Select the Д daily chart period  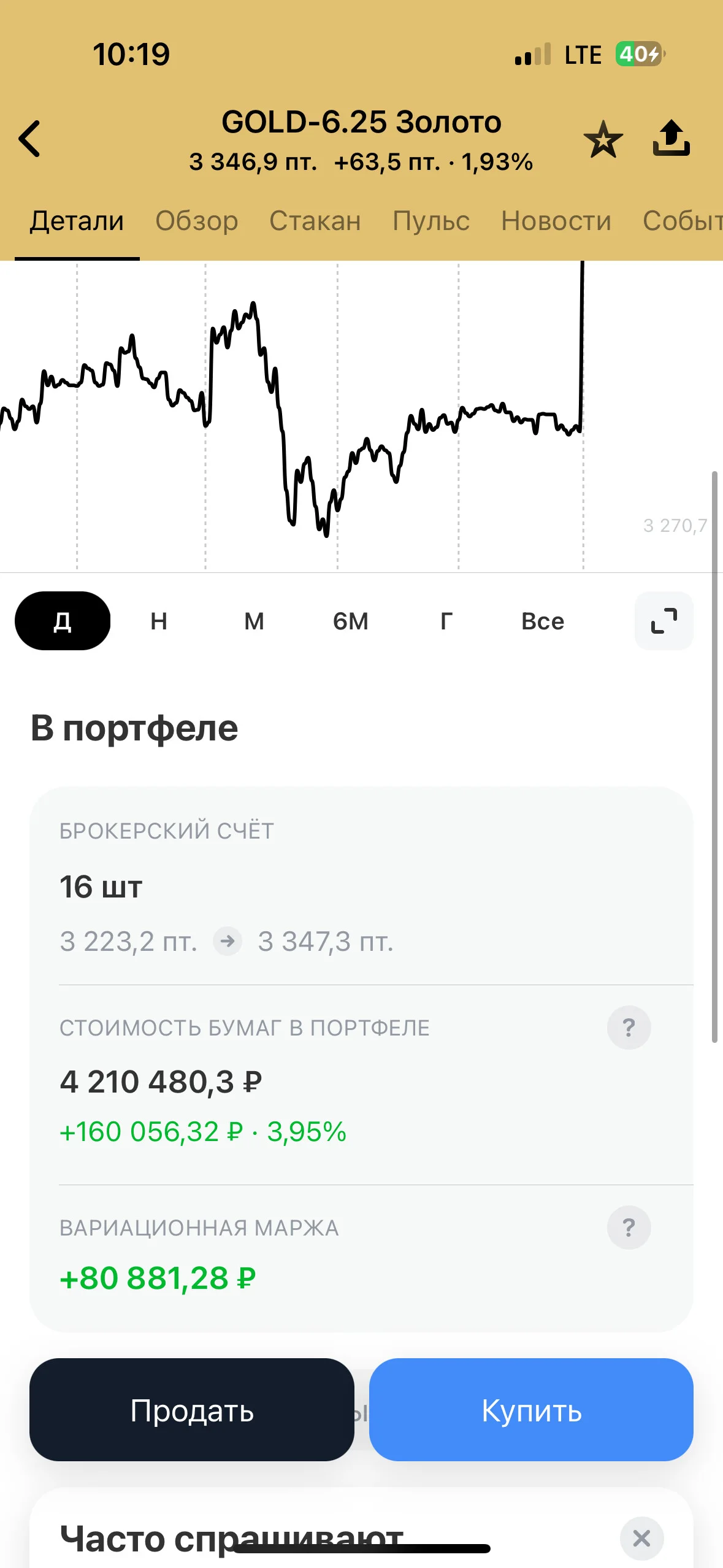(63, 621)
